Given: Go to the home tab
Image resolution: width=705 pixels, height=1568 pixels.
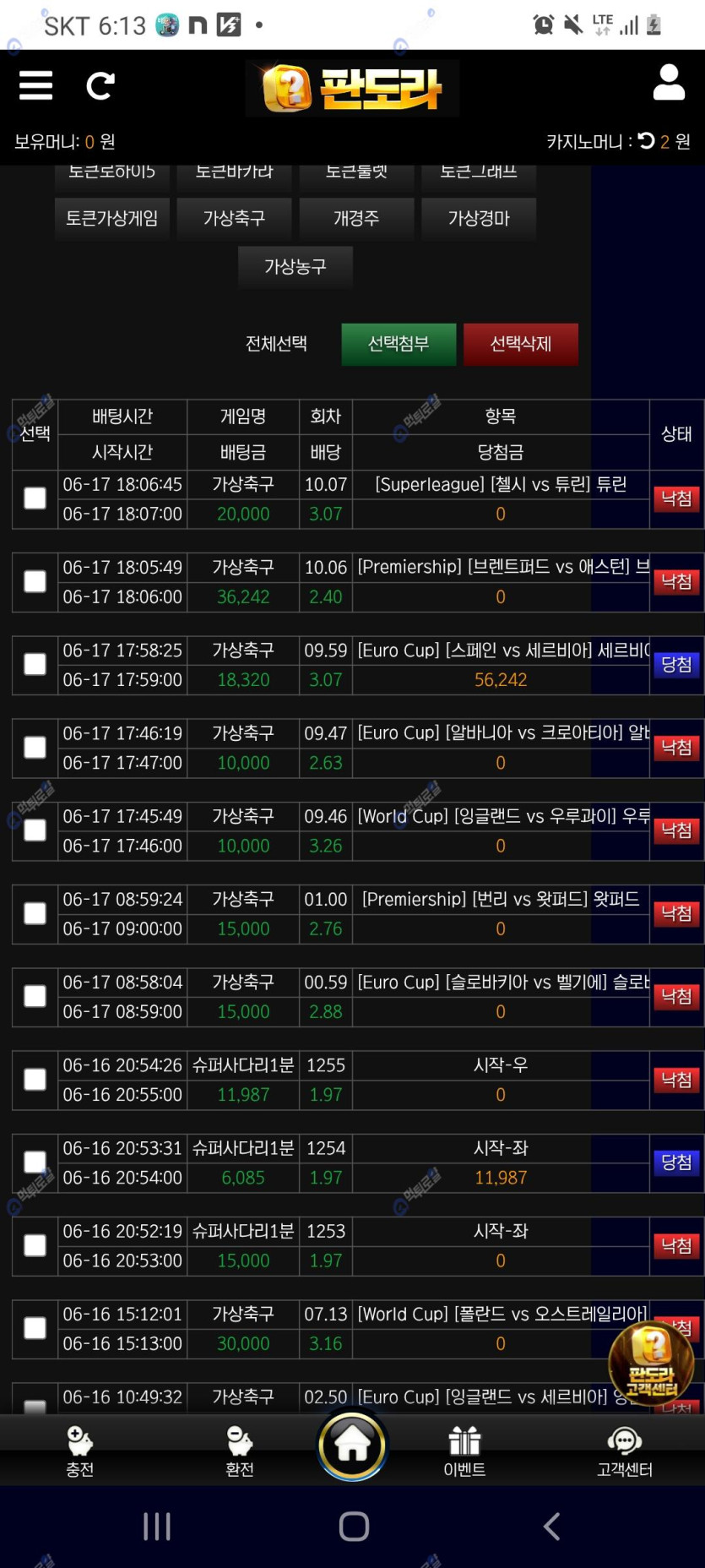Looking at the screenshot, I should [x=352, y=1445].
